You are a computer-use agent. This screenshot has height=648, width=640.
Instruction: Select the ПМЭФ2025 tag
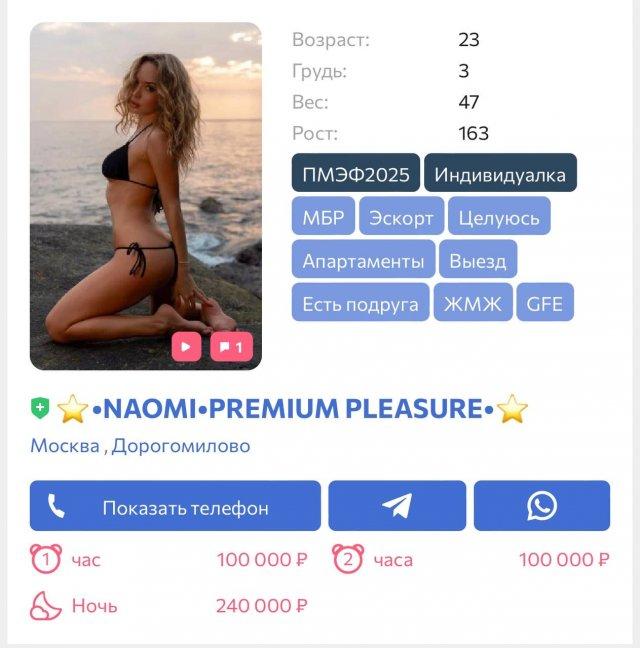coord(356,173)
